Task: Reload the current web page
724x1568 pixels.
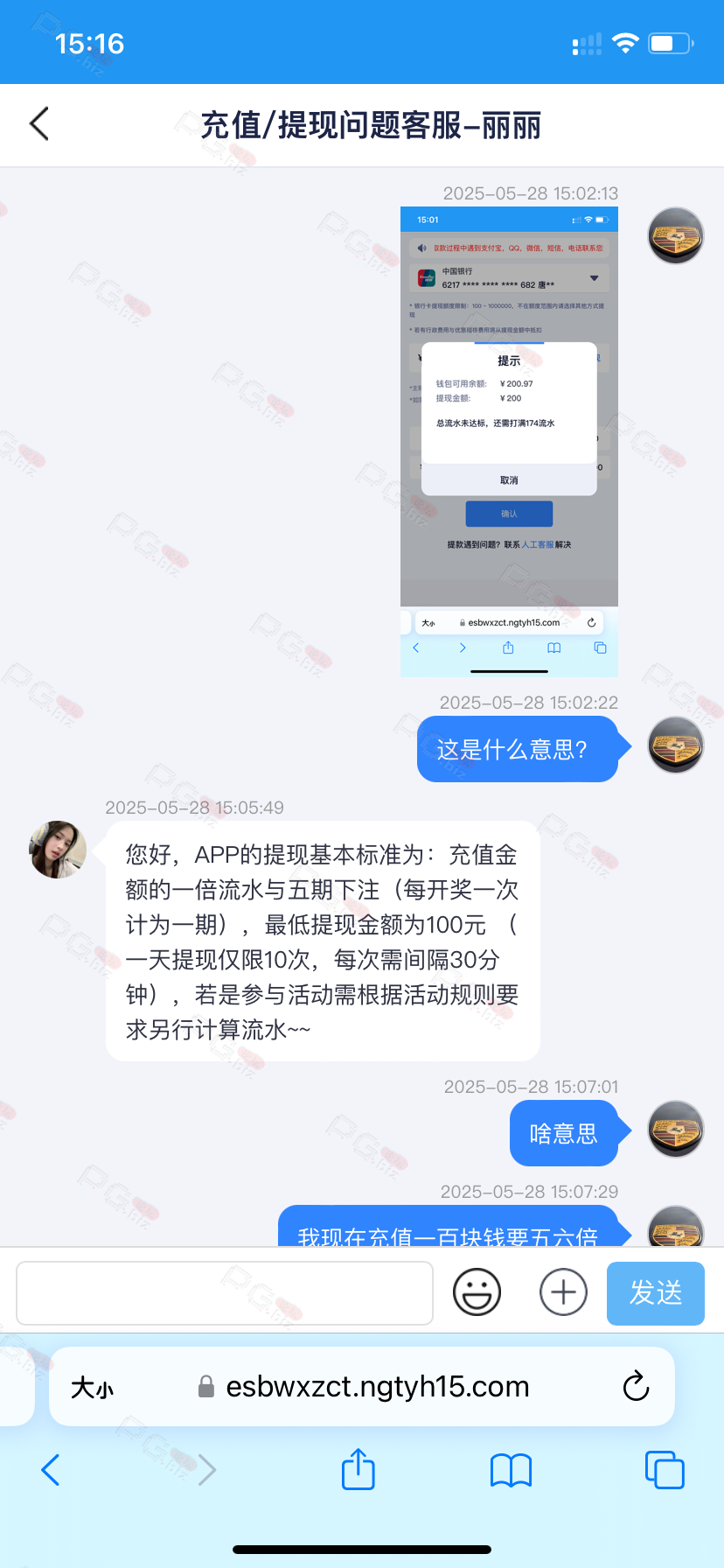Action: coord(636,1387)
